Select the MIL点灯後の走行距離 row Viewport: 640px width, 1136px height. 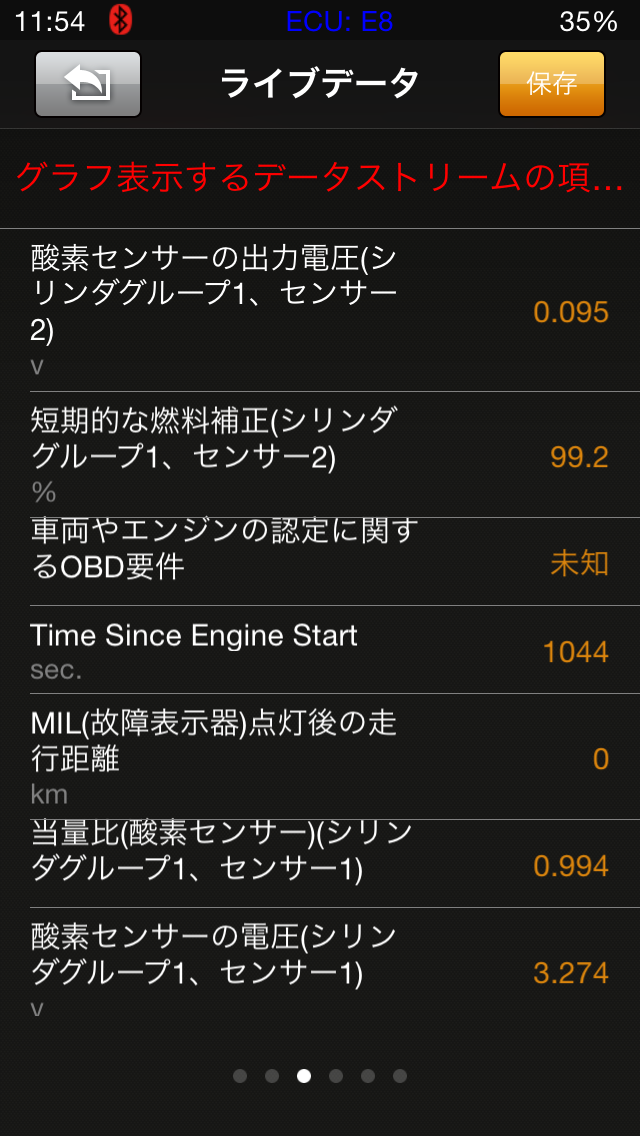coord(320,757)
